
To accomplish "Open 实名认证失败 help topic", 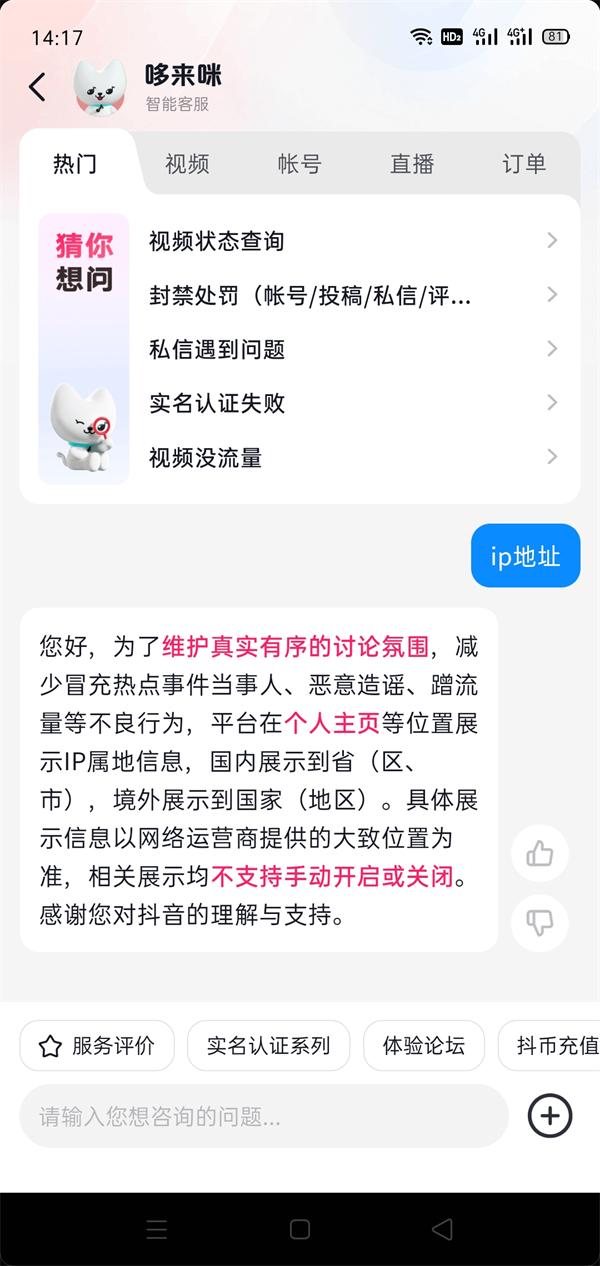I will [350, 403].
